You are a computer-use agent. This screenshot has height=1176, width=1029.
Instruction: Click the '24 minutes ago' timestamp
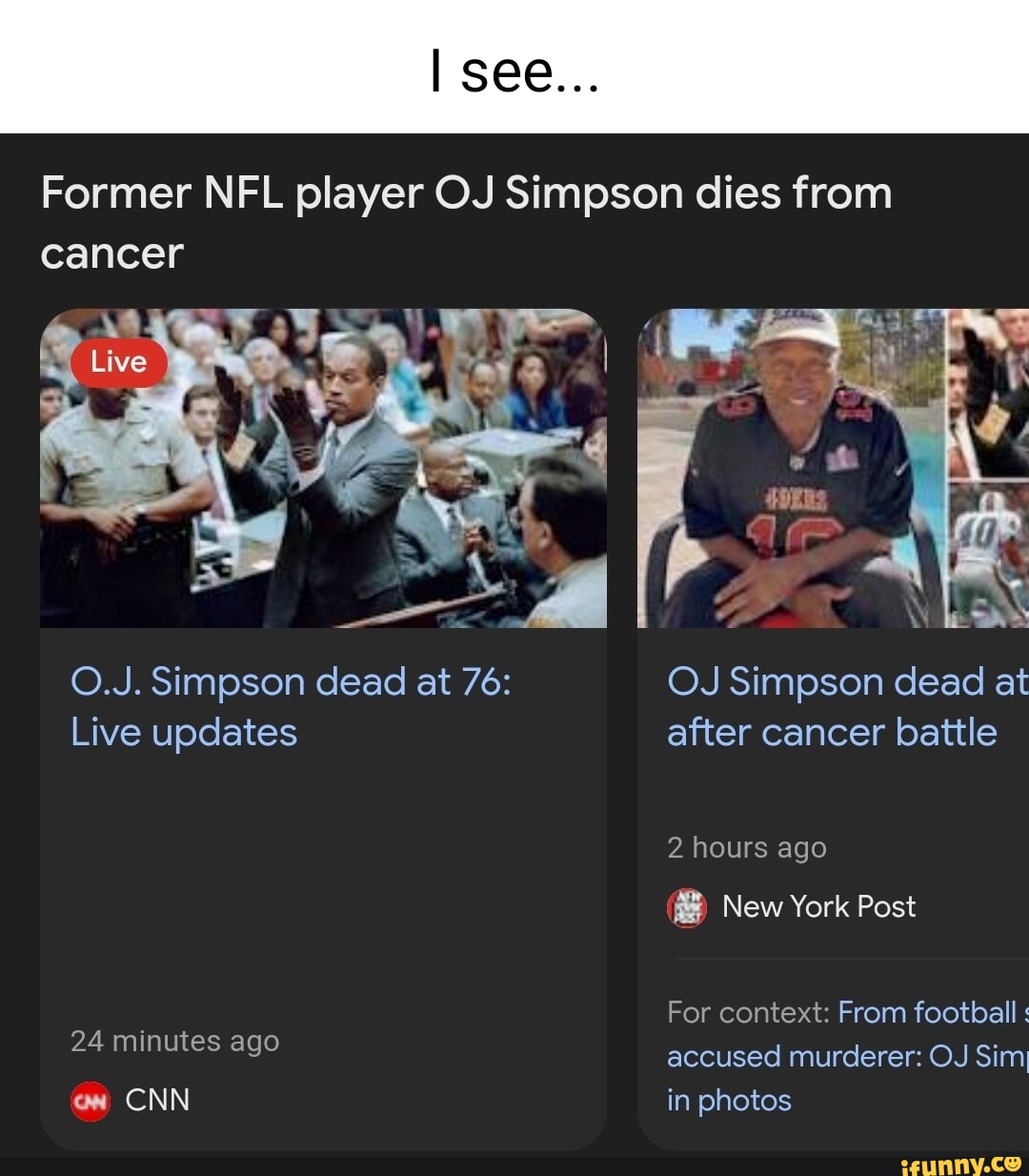tap(175, 1041)
